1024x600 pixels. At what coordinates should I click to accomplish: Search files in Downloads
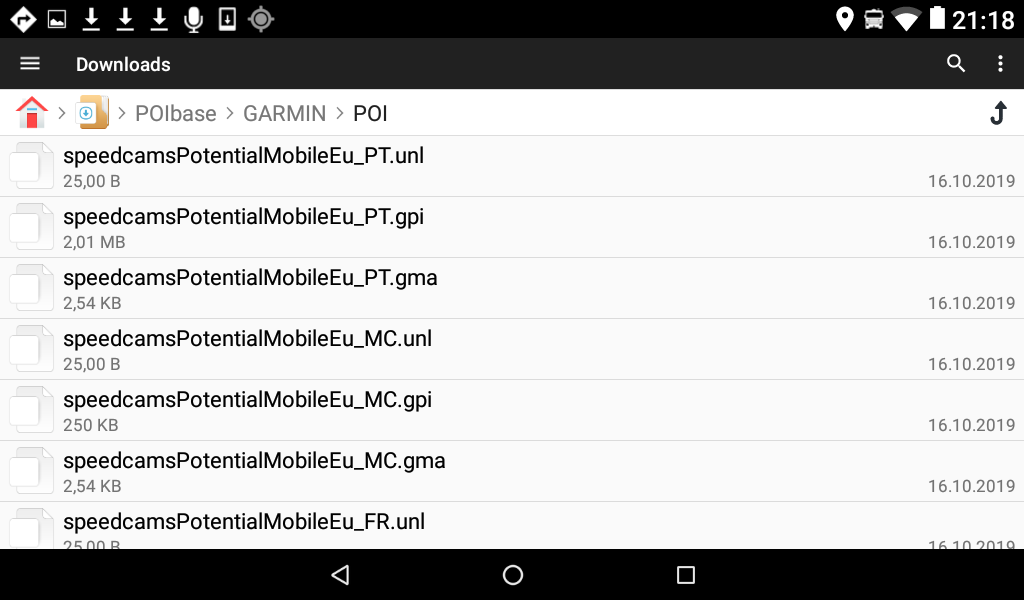[x=956, y=64]
